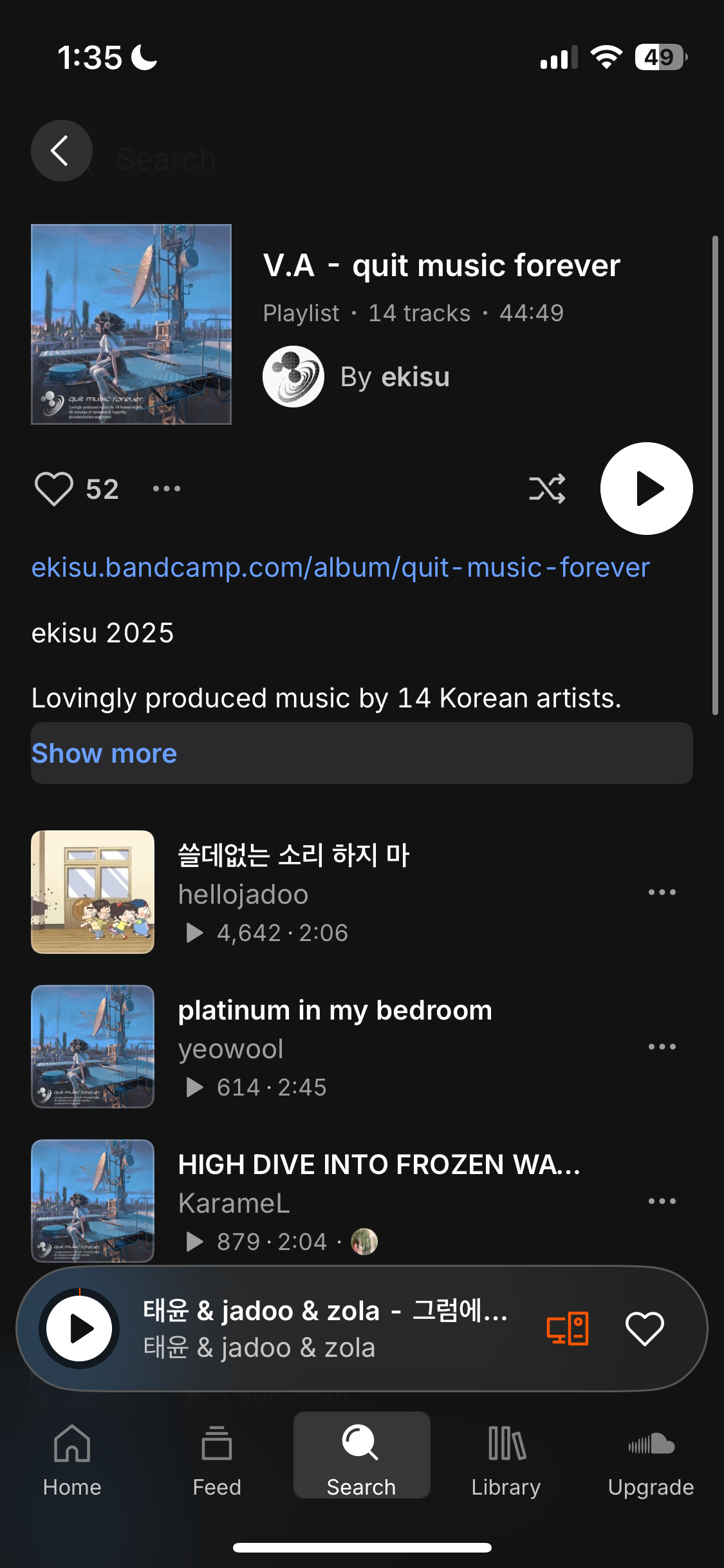Resume playback in the mini player
This screenshot has width=724, height=1568.
point(80,1329)
